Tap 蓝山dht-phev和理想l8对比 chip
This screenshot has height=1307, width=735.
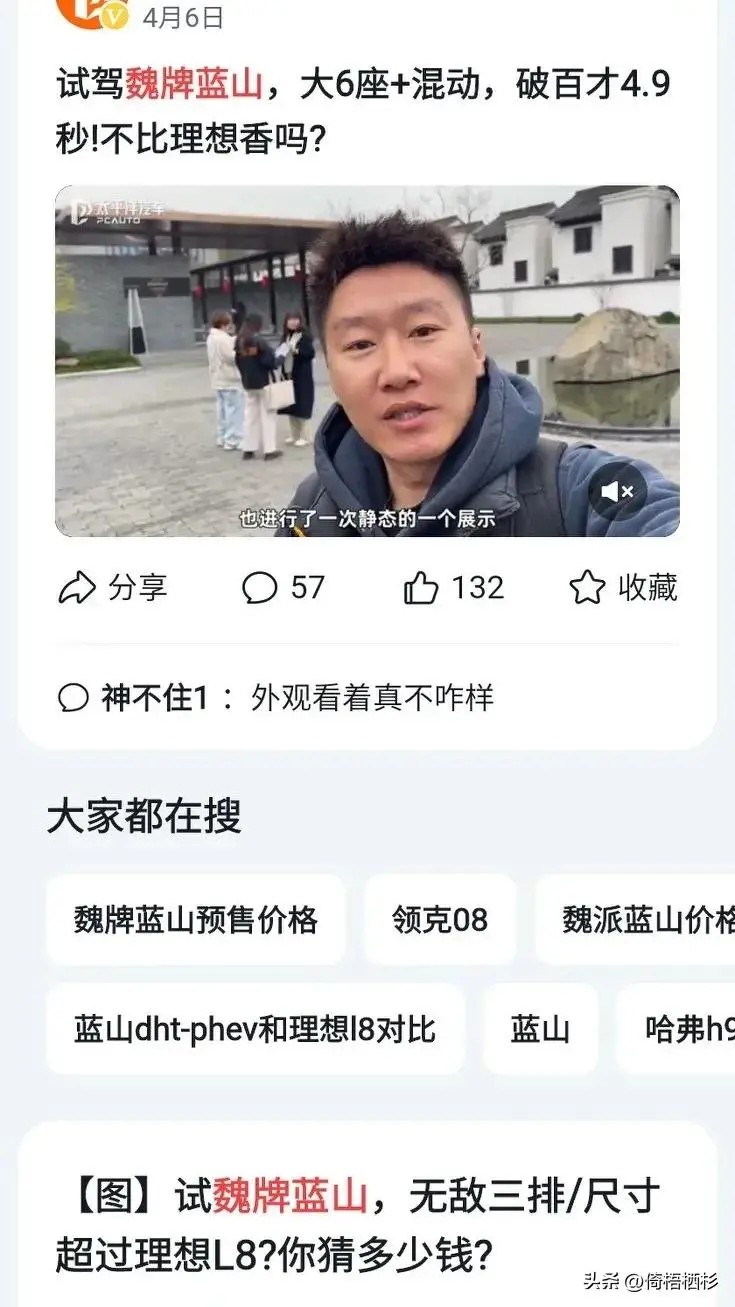[255, 1029]
